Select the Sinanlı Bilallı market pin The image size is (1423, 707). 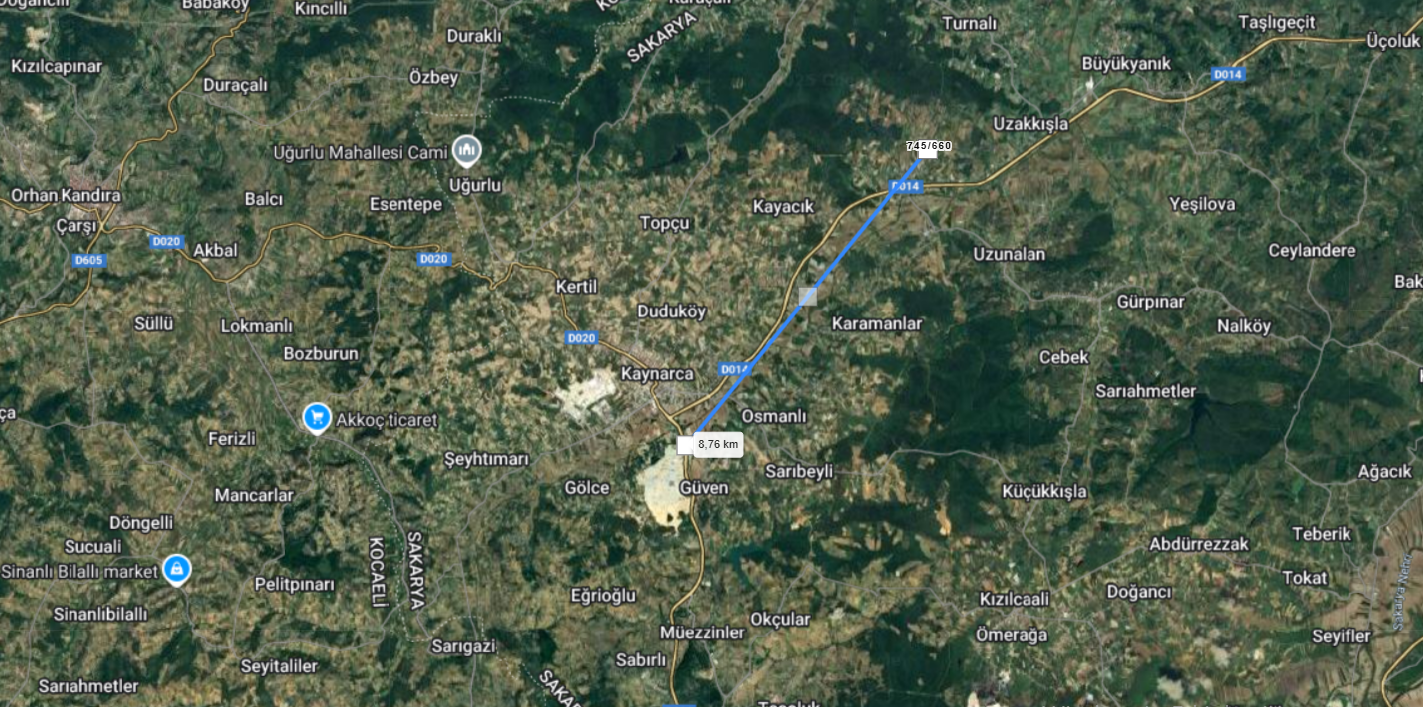(x=177, y=569)
